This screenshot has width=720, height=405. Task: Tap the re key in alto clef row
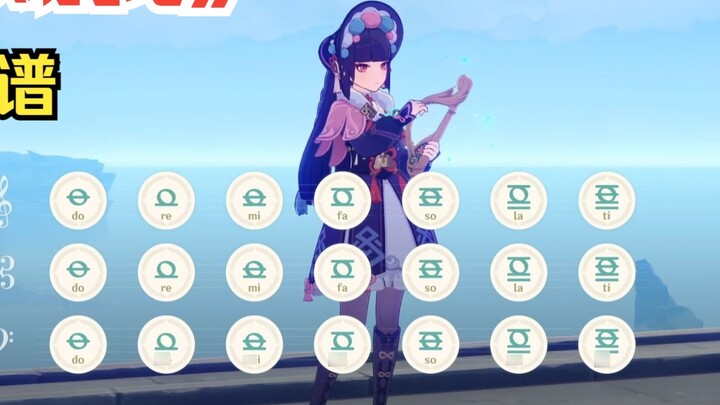pyautogui.click(x=166, y=272)
